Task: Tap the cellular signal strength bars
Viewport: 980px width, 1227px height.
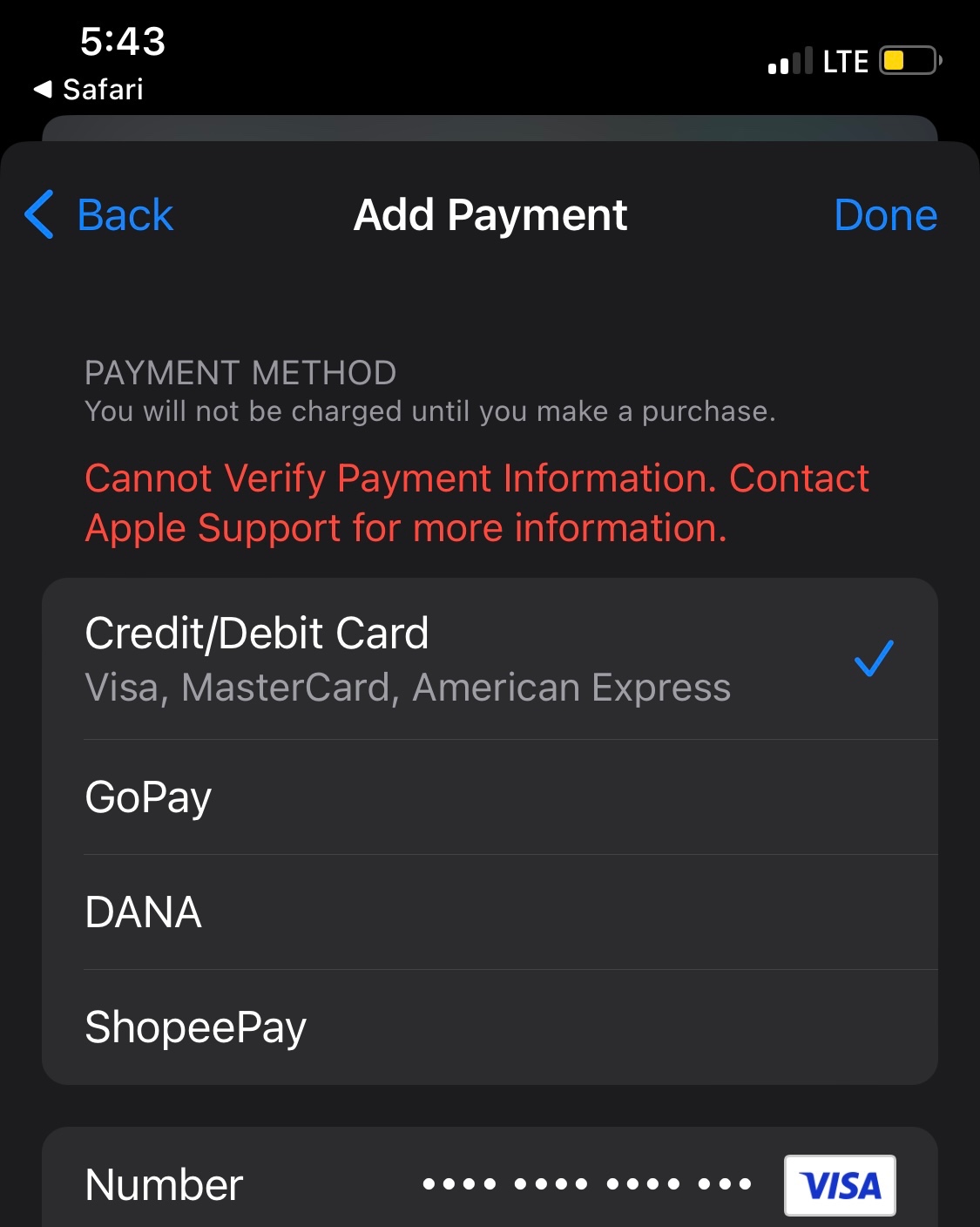Action: pyautogui.click(x=788, y=61)
